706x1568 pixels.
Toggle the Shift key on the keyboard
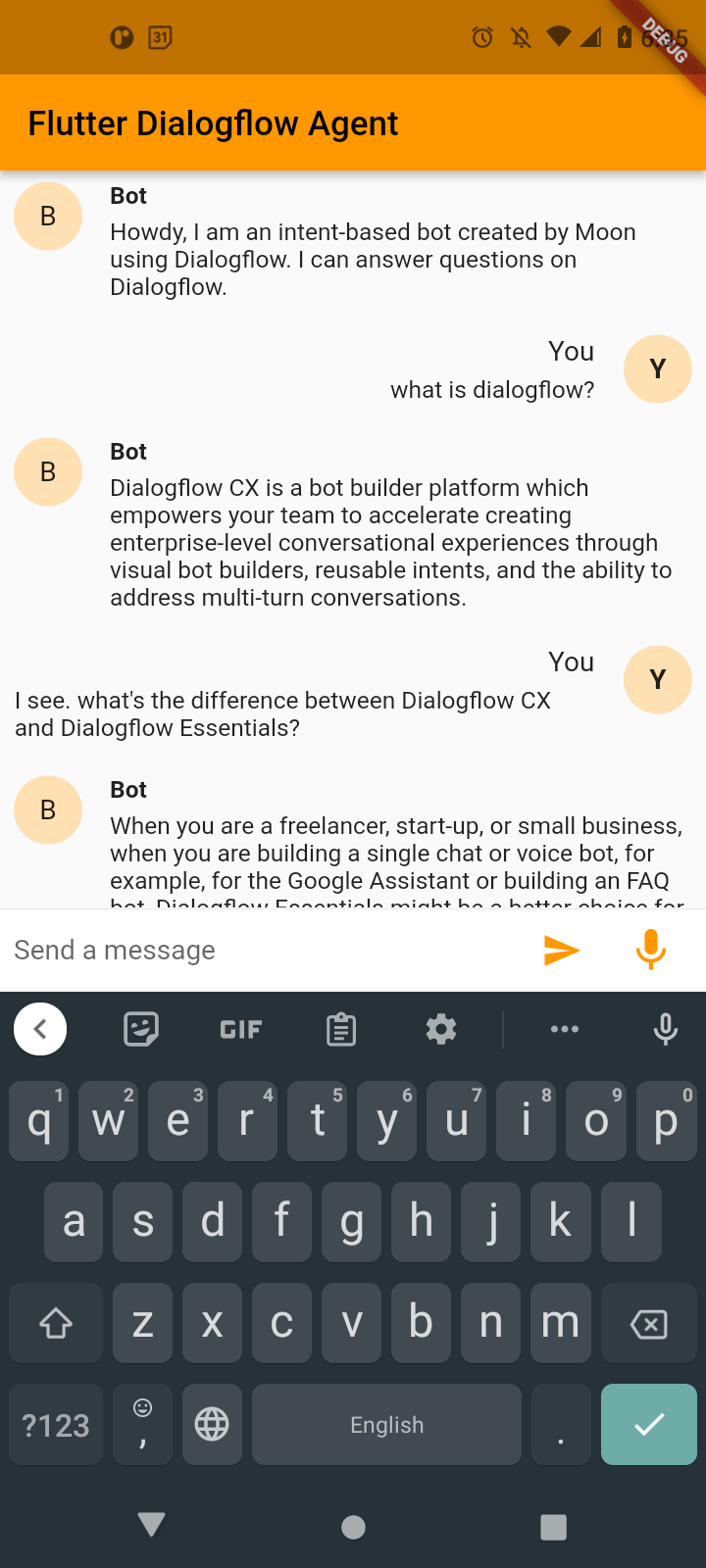pyautogui.click(x=55, y=1323)
